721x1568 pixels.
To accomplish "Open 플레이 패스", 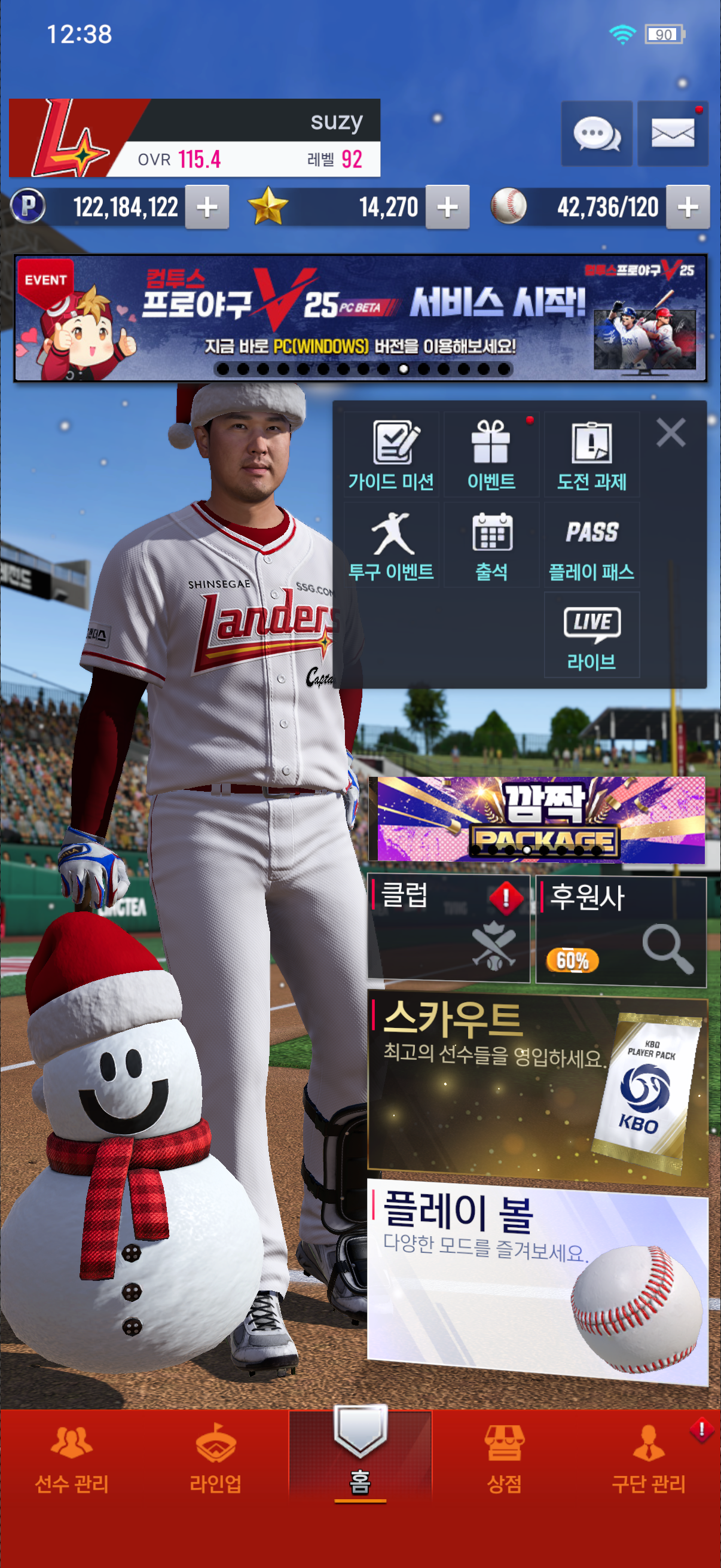I will pyautogui.click(x=591, y=545).
